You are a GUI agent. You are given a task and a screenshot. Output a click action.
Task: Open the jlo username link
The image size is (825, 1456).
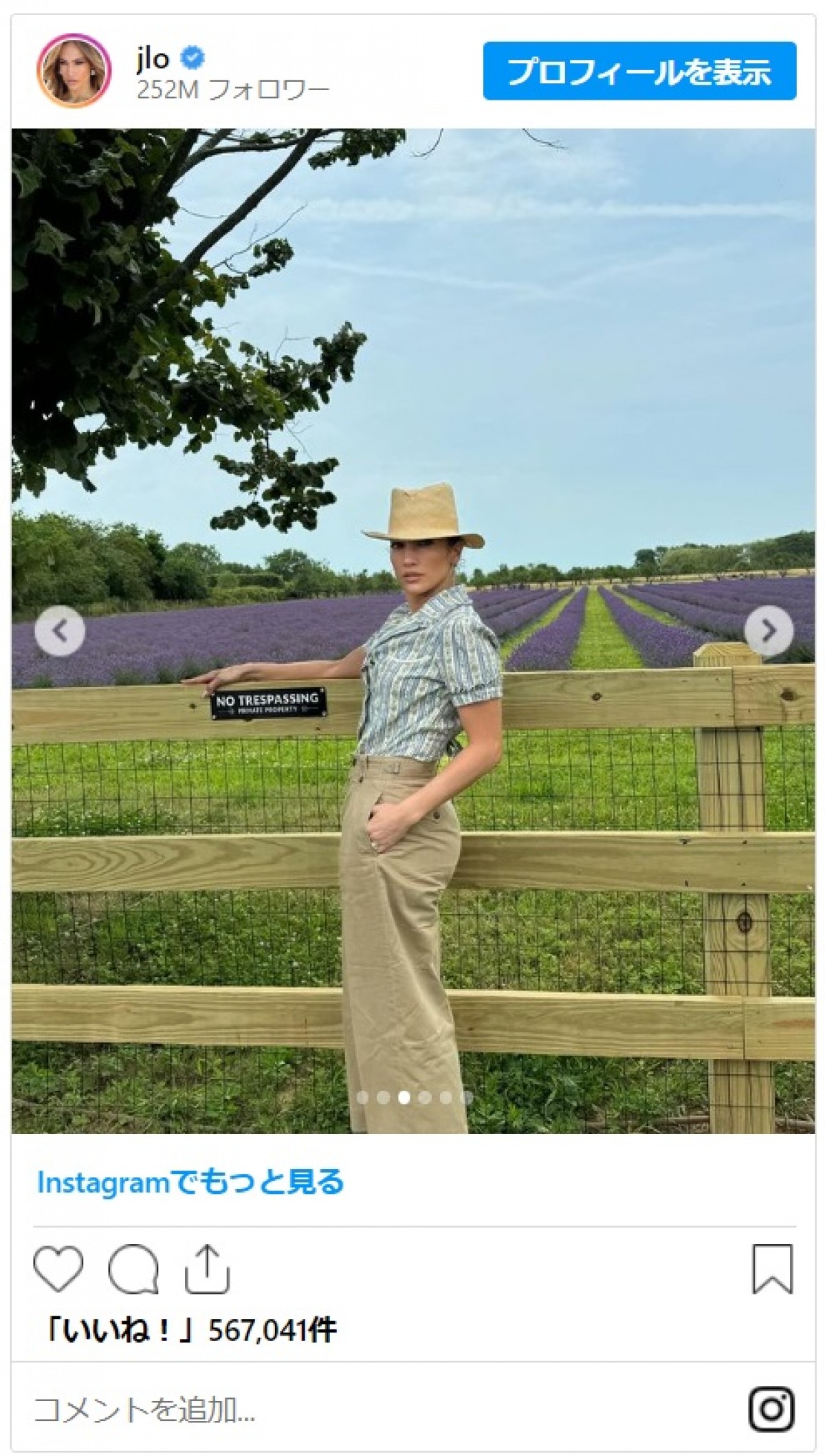(x=153, y=59)
